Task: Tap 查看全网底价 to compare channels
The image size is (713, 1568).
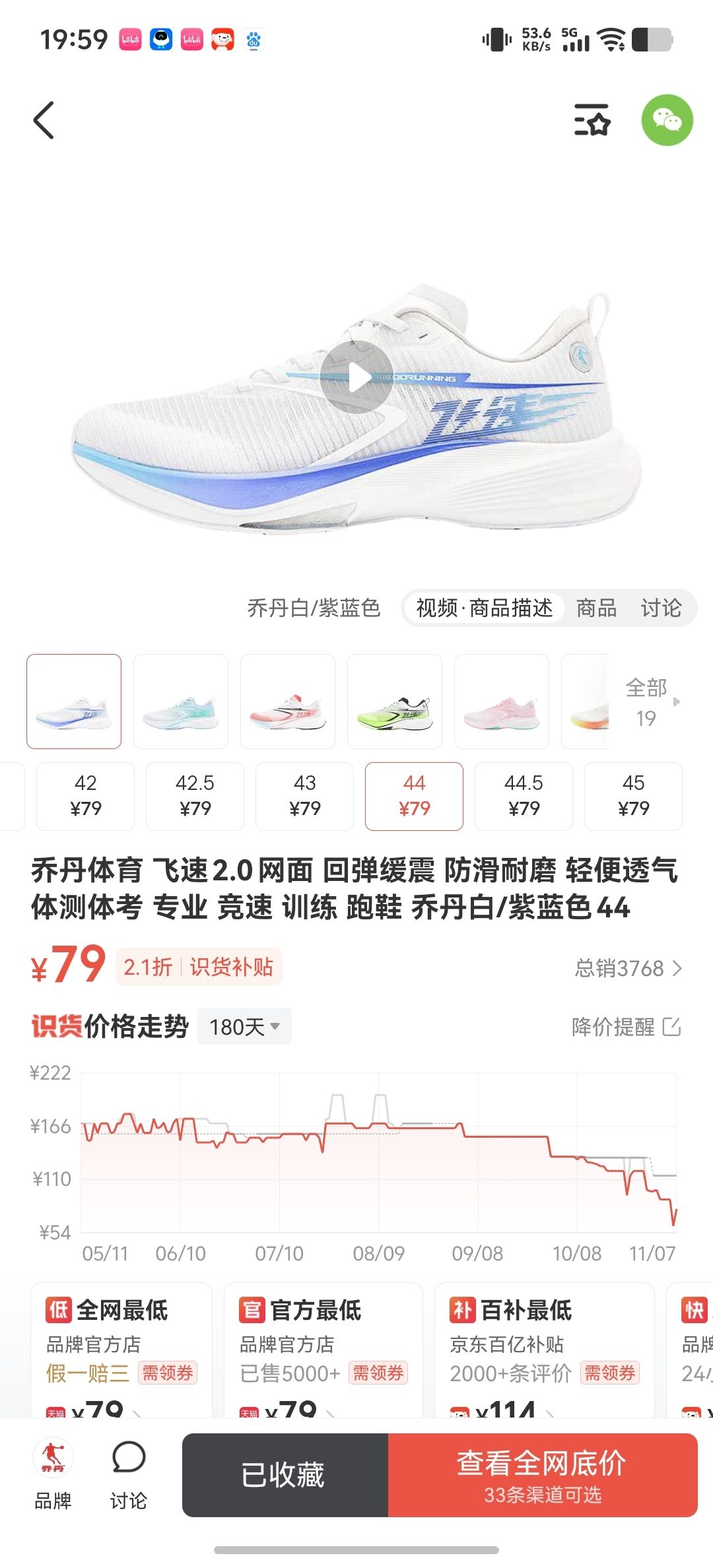Action: pos(542,1475)
